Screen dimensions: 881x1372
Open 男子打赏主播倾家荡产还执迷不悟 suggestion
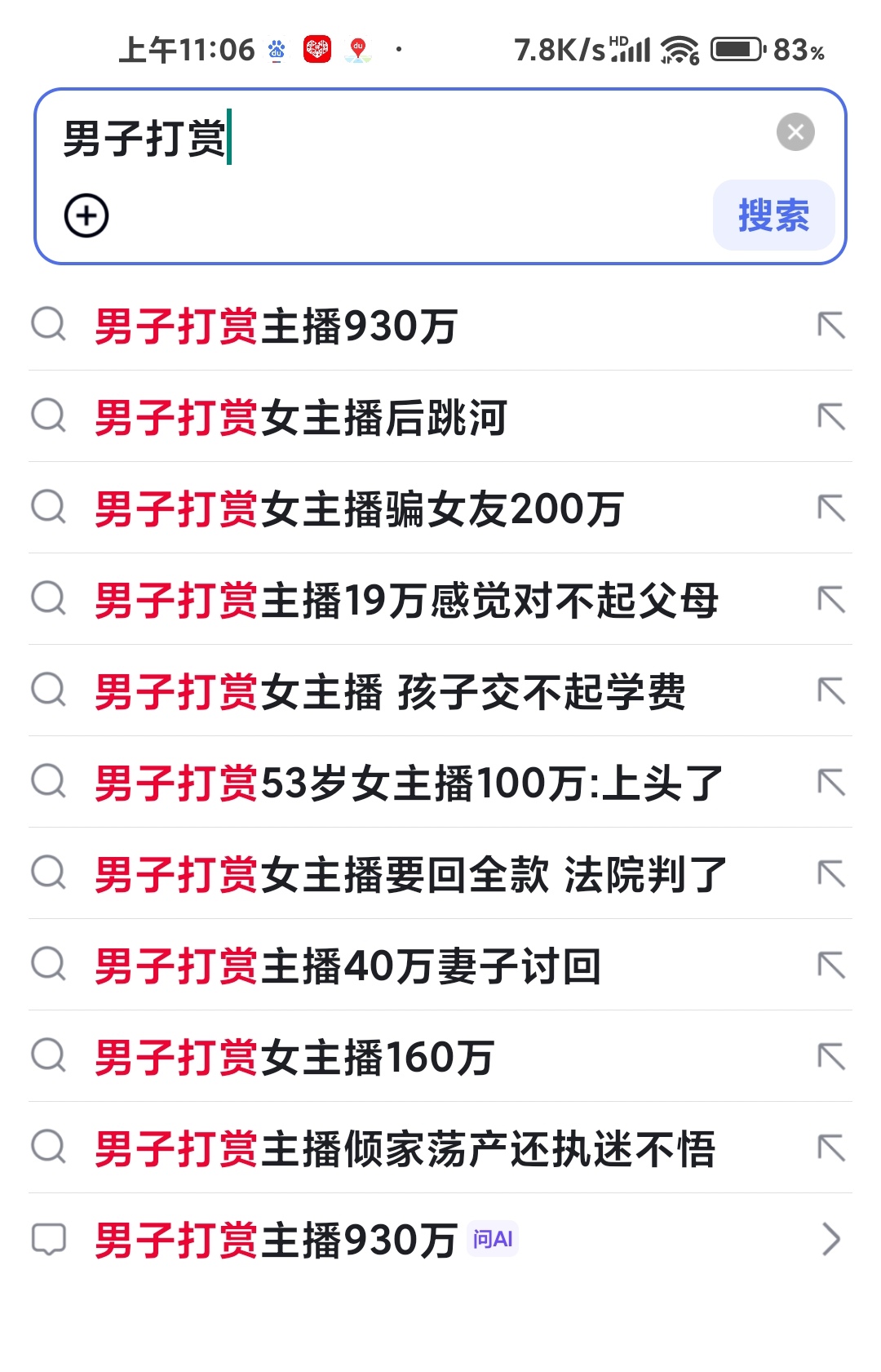[x=405, y=1149]
